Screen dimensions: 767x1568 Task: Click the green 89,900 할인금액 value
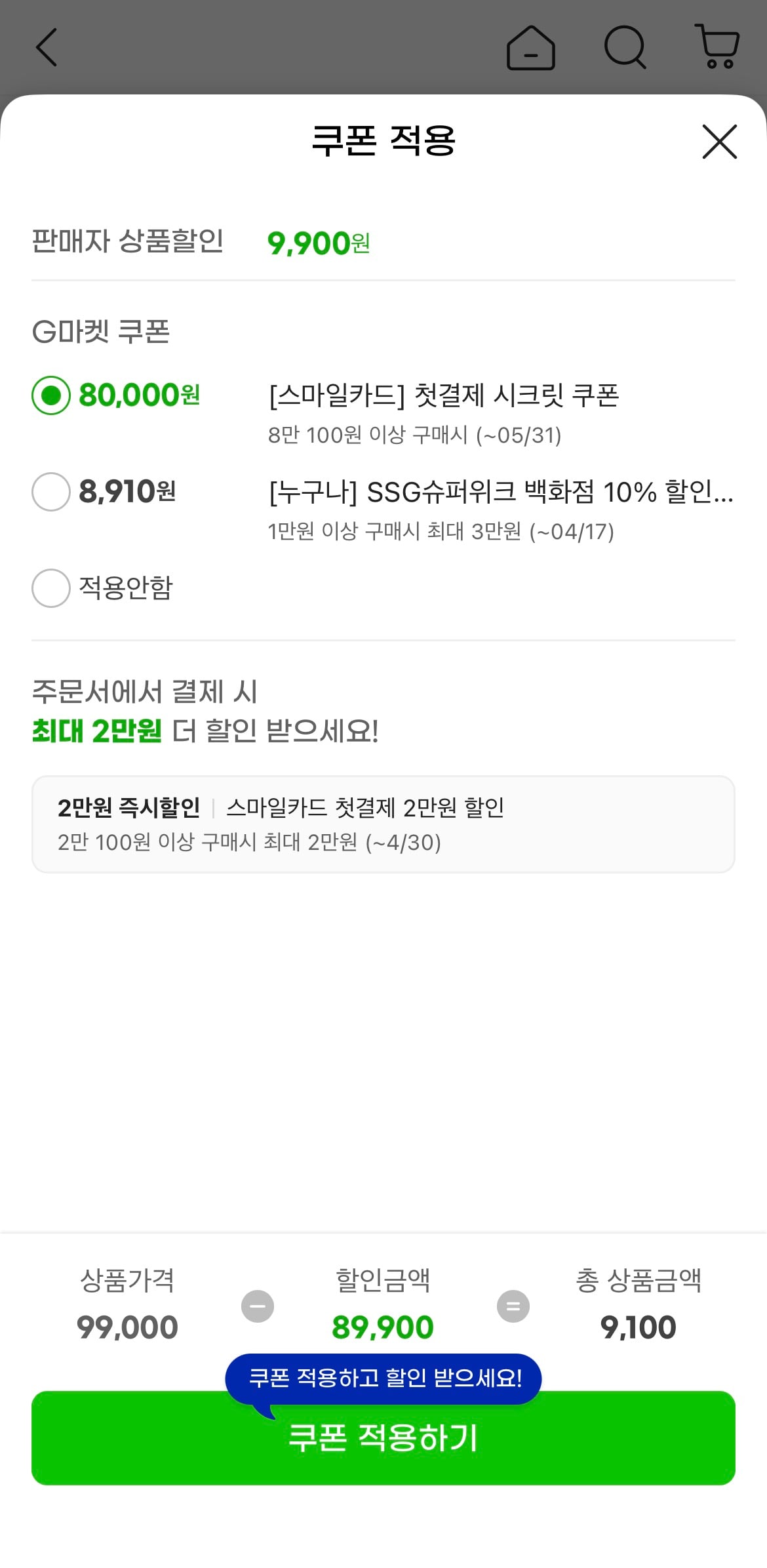point(382,1326)
